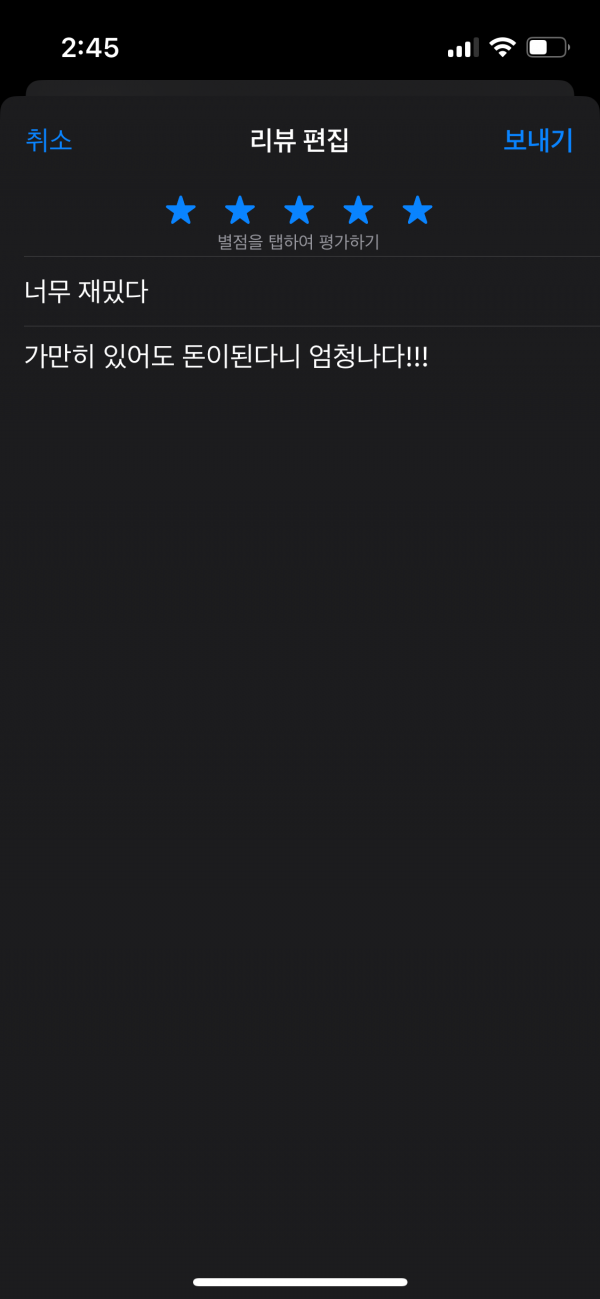Rate four stars

pyautogui.click(x=358, y=210)
